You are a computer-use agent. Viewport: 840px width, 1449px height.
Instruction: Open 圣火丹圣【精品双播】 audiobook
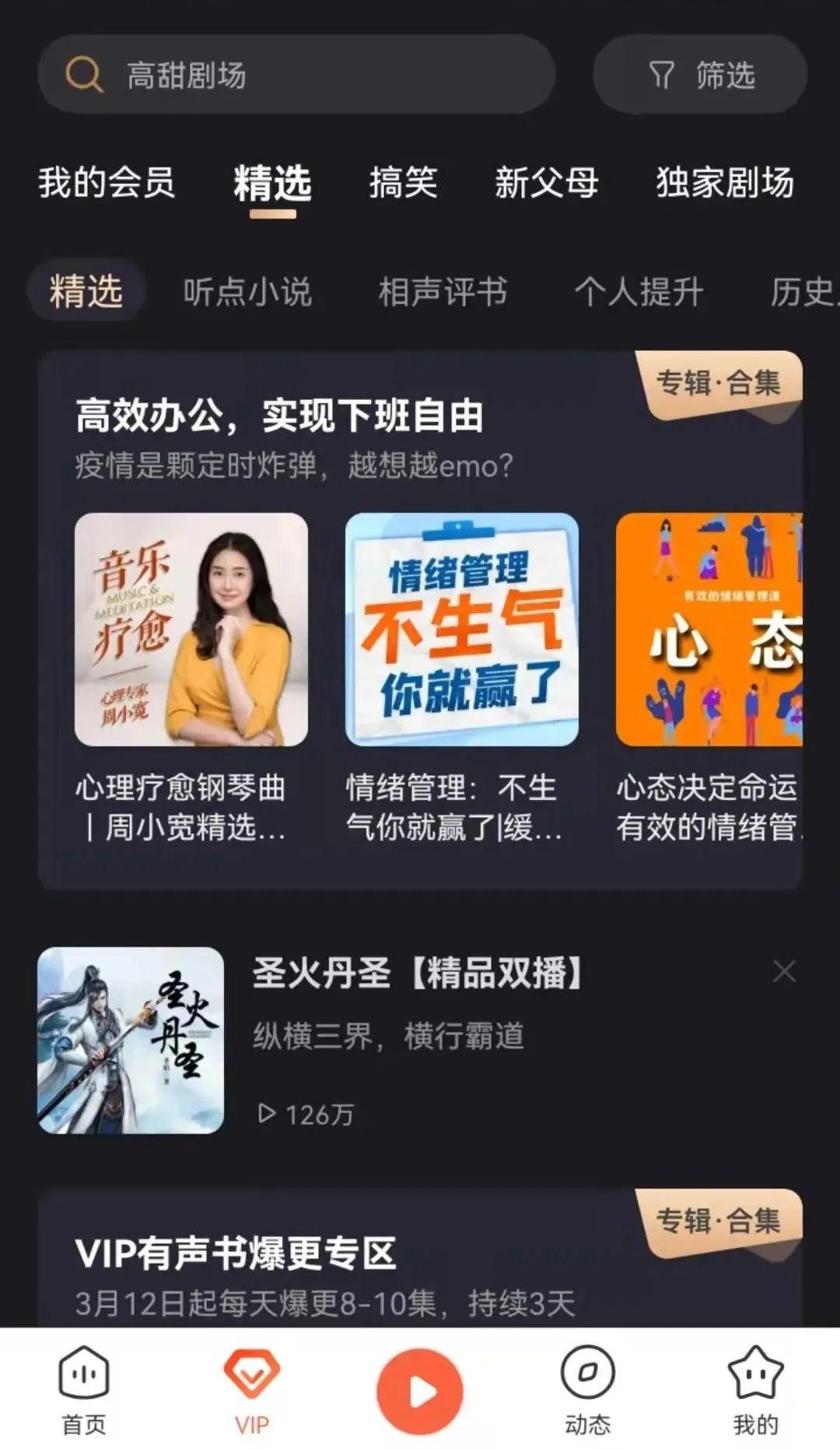(x=417, y=974)
